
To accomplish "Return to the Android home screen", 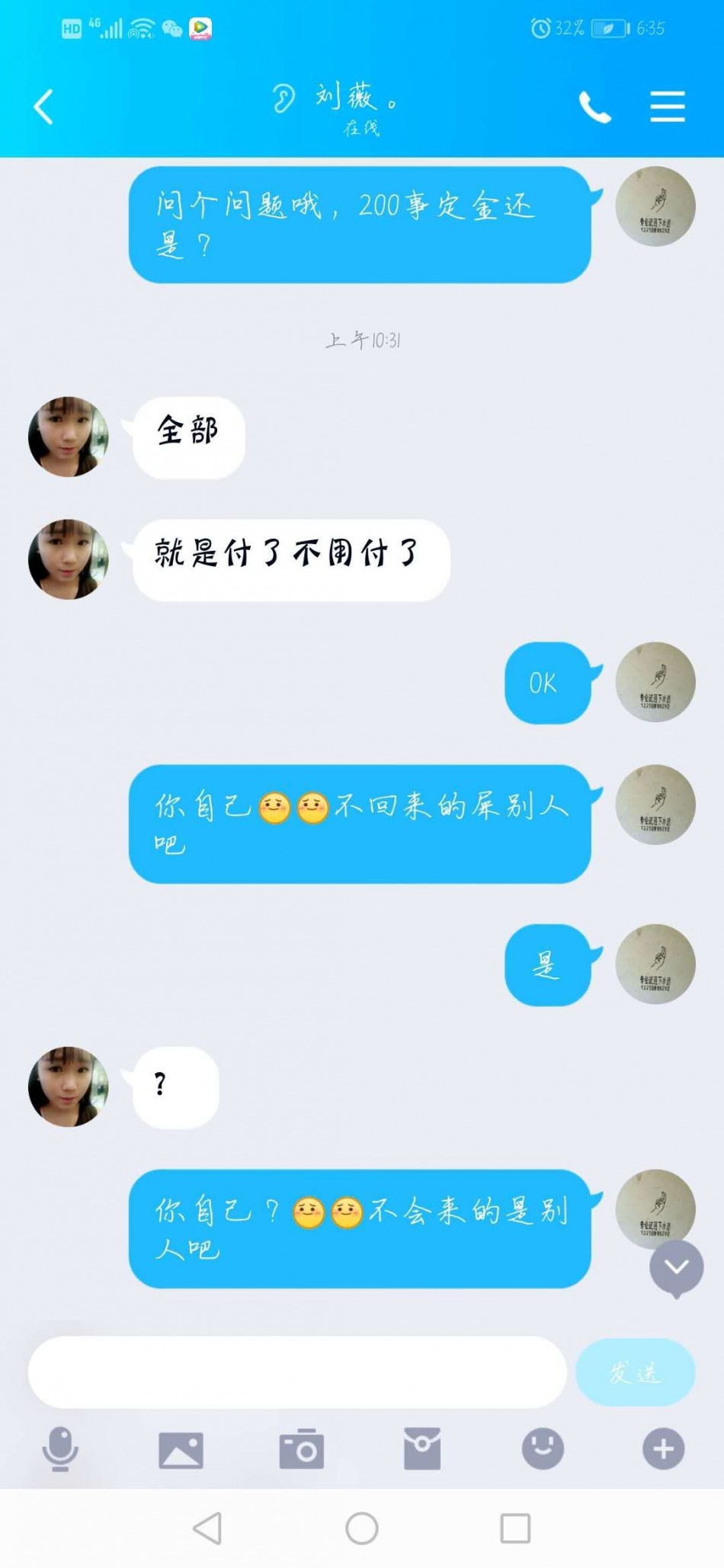I will (361, 1528).
